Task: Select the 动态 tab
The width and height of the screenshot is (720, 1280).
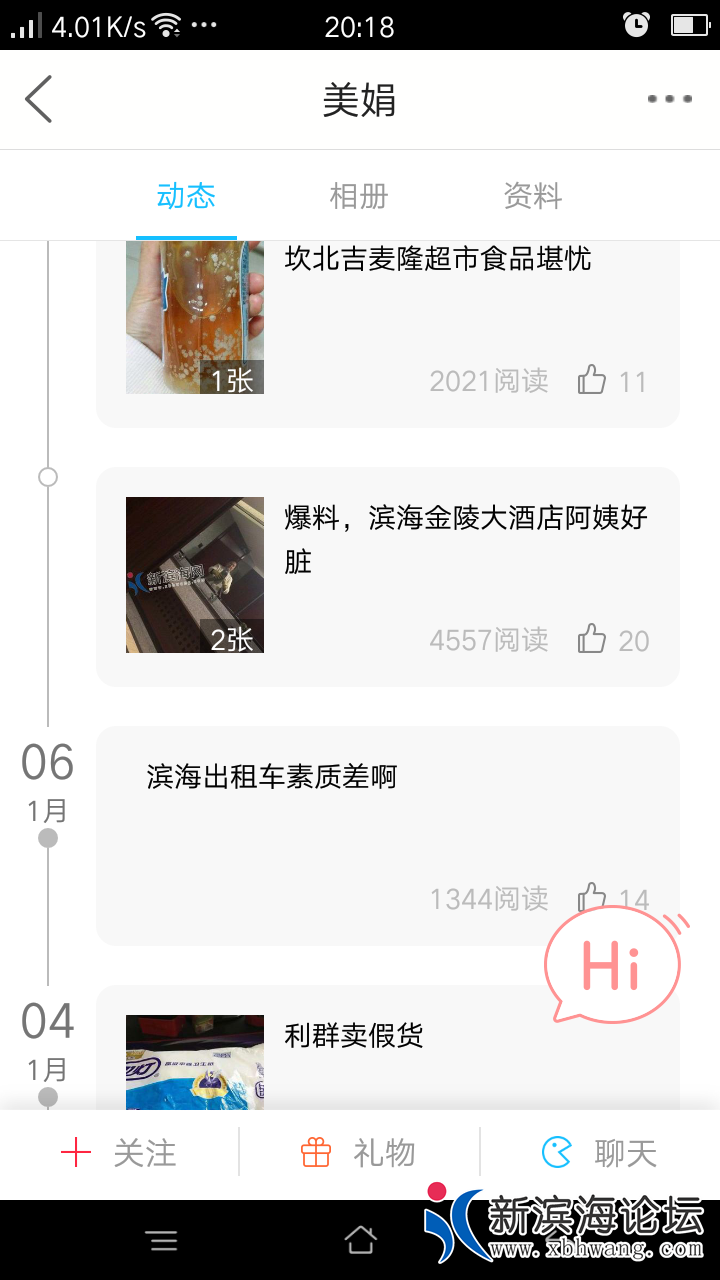Action: coord(186,196)
